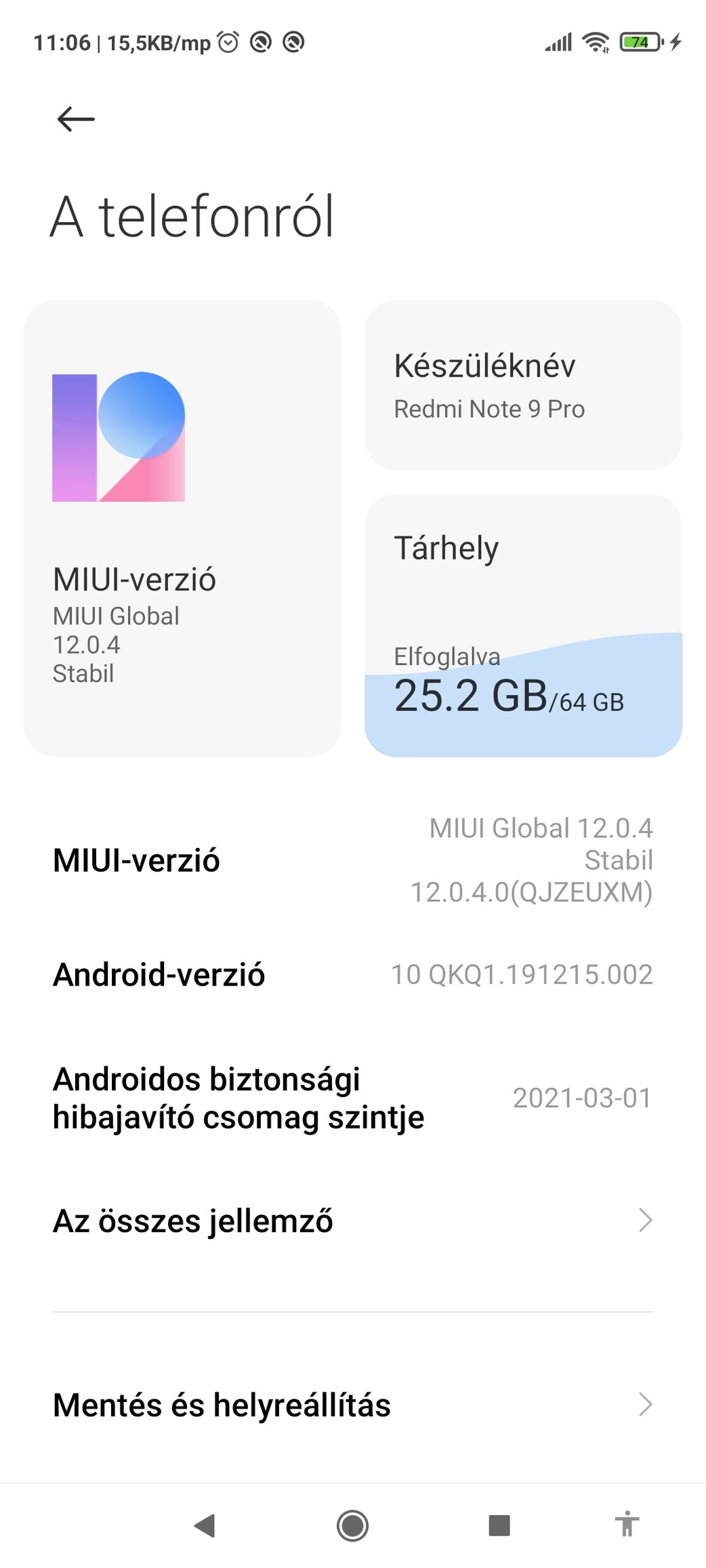Tap the accessibility shortcut button

tap(627, 1525)
